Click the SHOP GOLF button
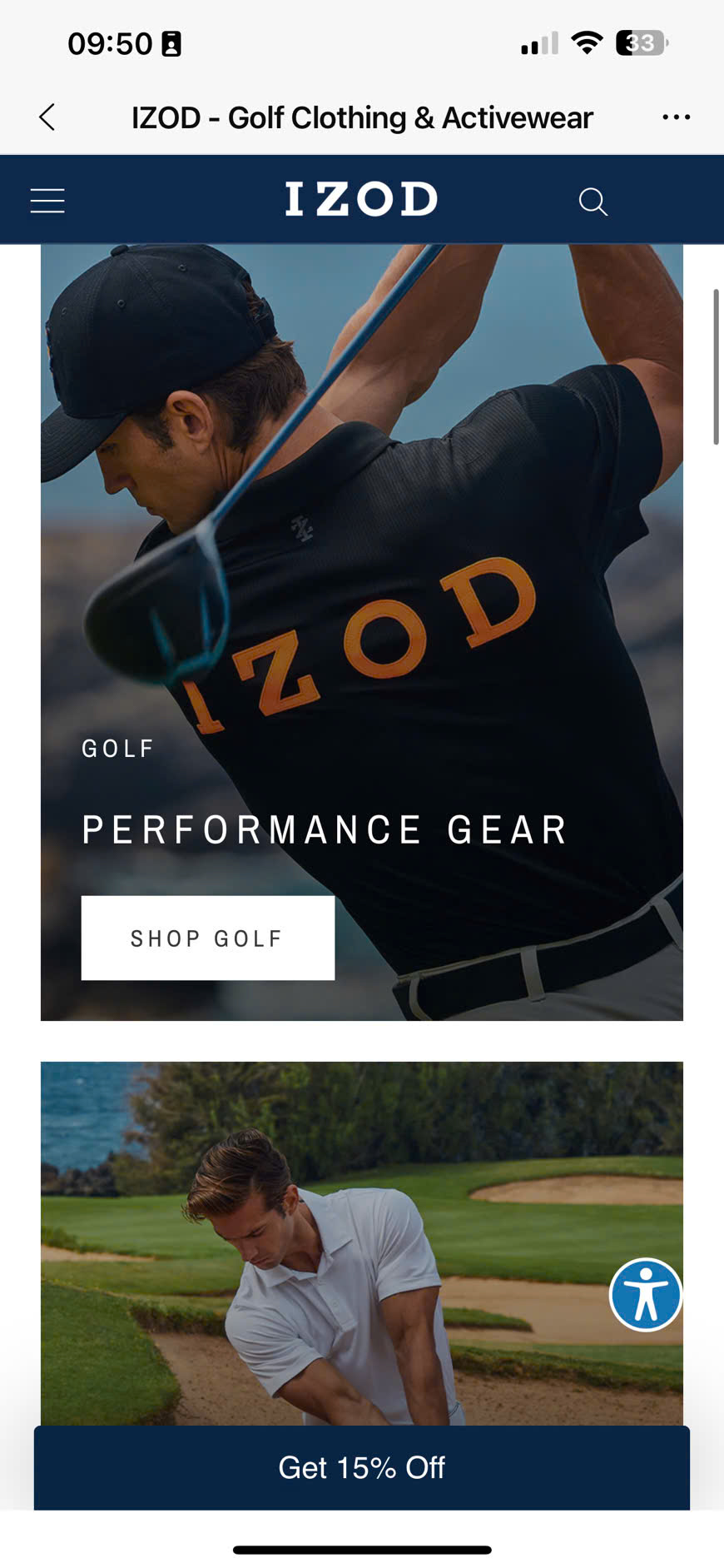Image resolution: width=724 pixels, height=1568 pixels. click(207, 938)
